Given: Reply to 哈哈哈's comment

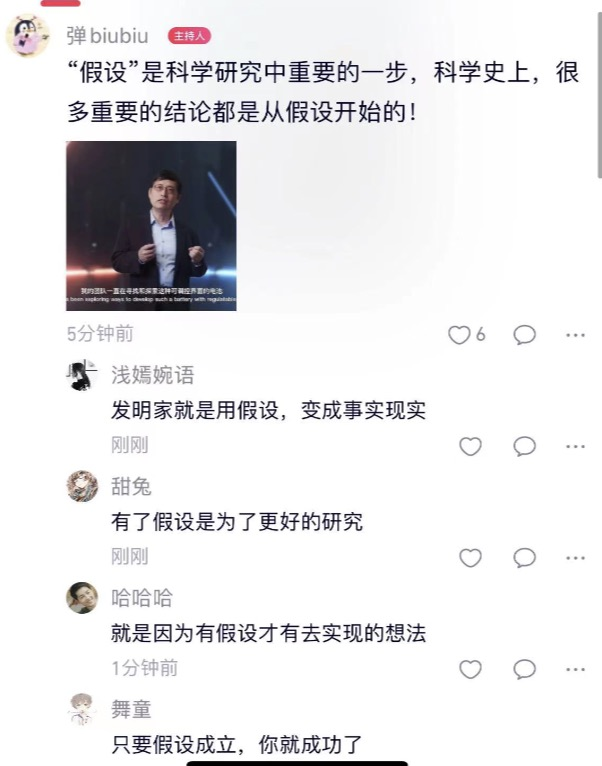Looking at the screenshot, I should (524, 669).
